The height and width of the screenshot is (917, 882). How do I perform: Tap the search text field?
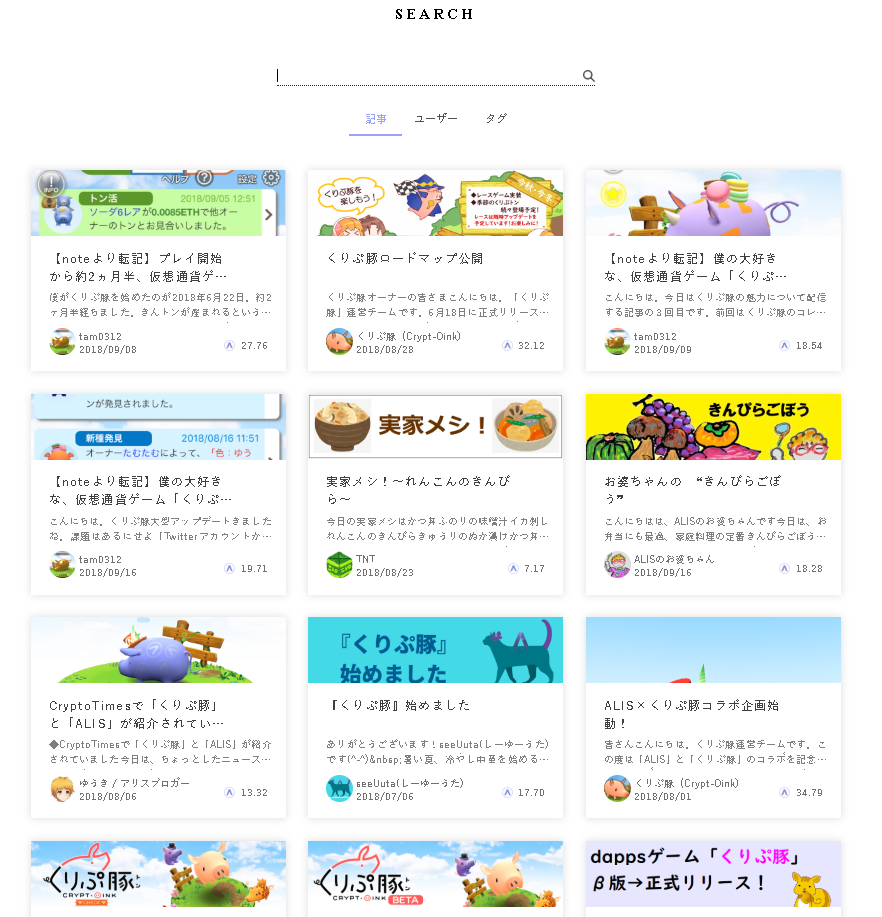point(428,76)
